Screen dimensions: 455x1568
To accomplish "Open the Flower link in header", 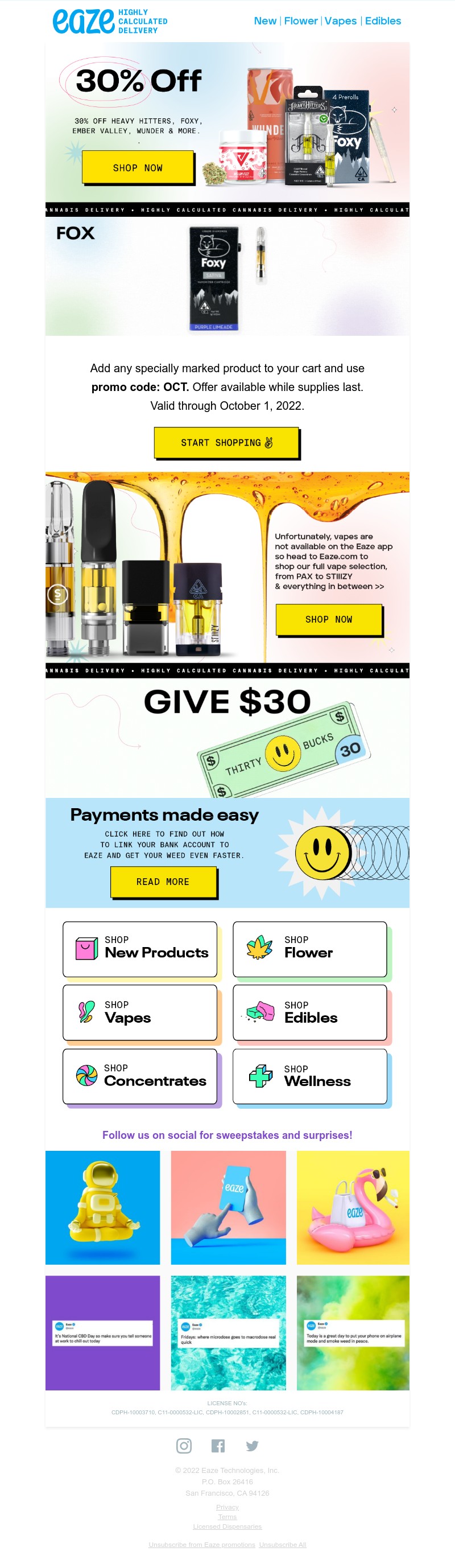I will pos(300,20).
